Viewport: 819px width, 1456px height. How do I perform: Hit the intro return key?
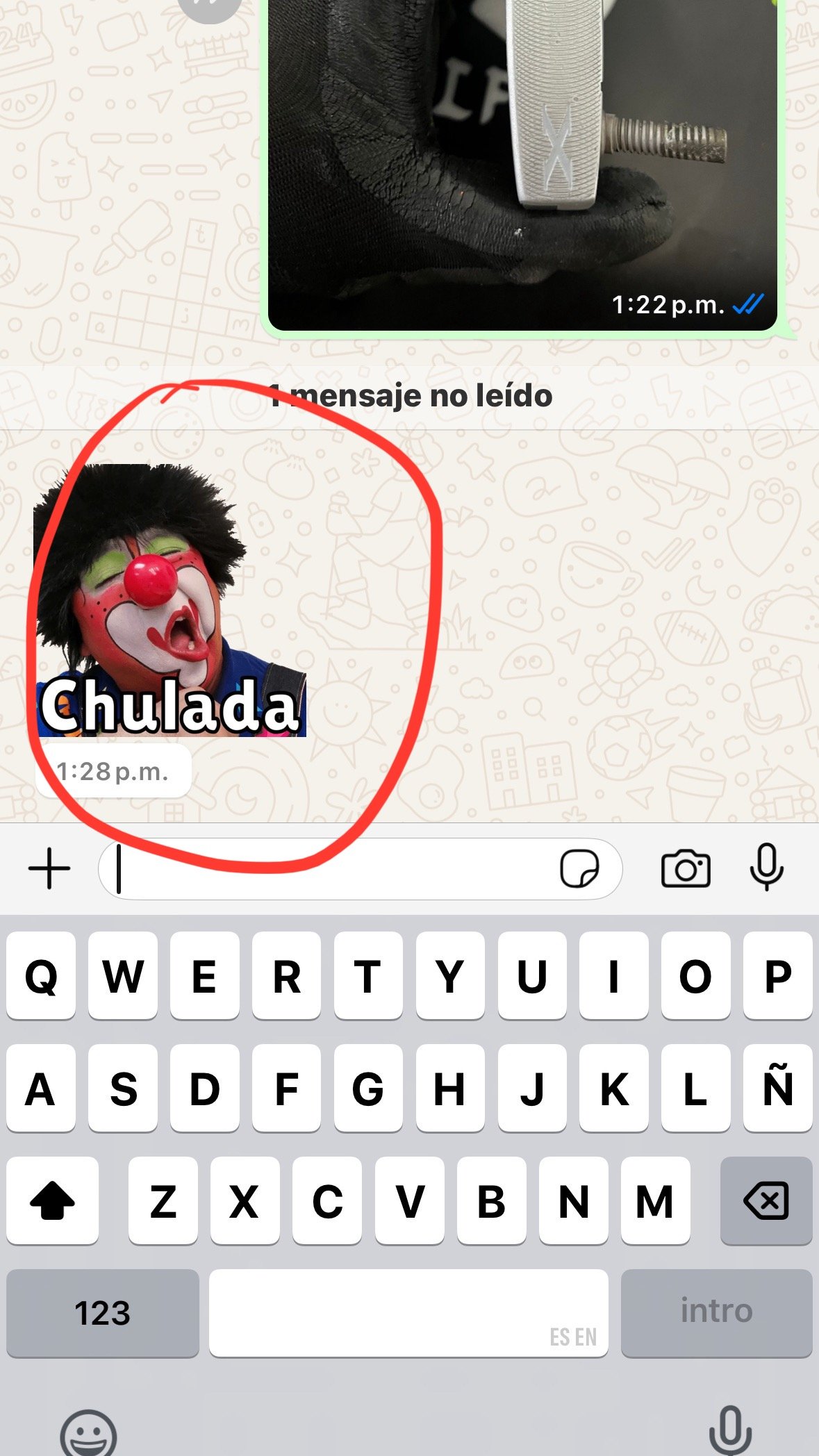716,1312
